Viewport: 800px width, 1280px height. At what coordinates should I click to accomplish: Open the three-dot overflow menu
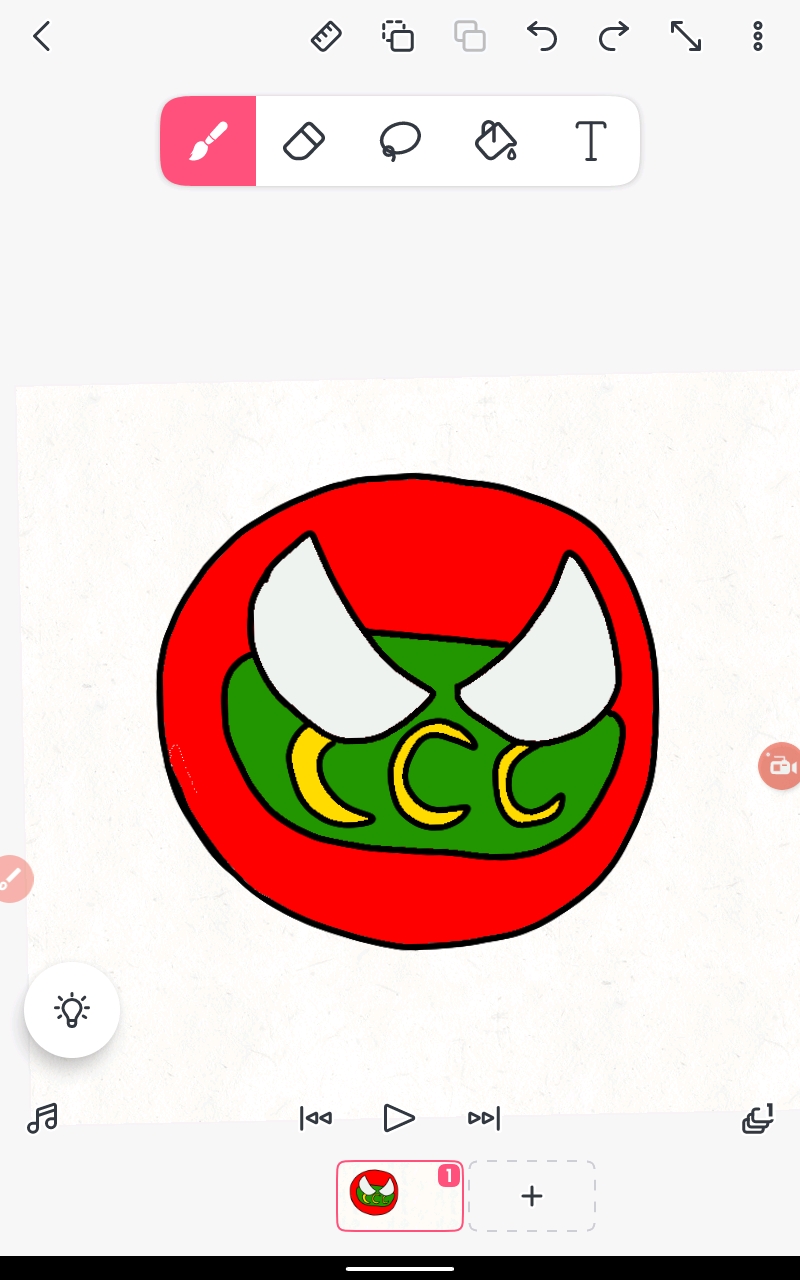758,37
